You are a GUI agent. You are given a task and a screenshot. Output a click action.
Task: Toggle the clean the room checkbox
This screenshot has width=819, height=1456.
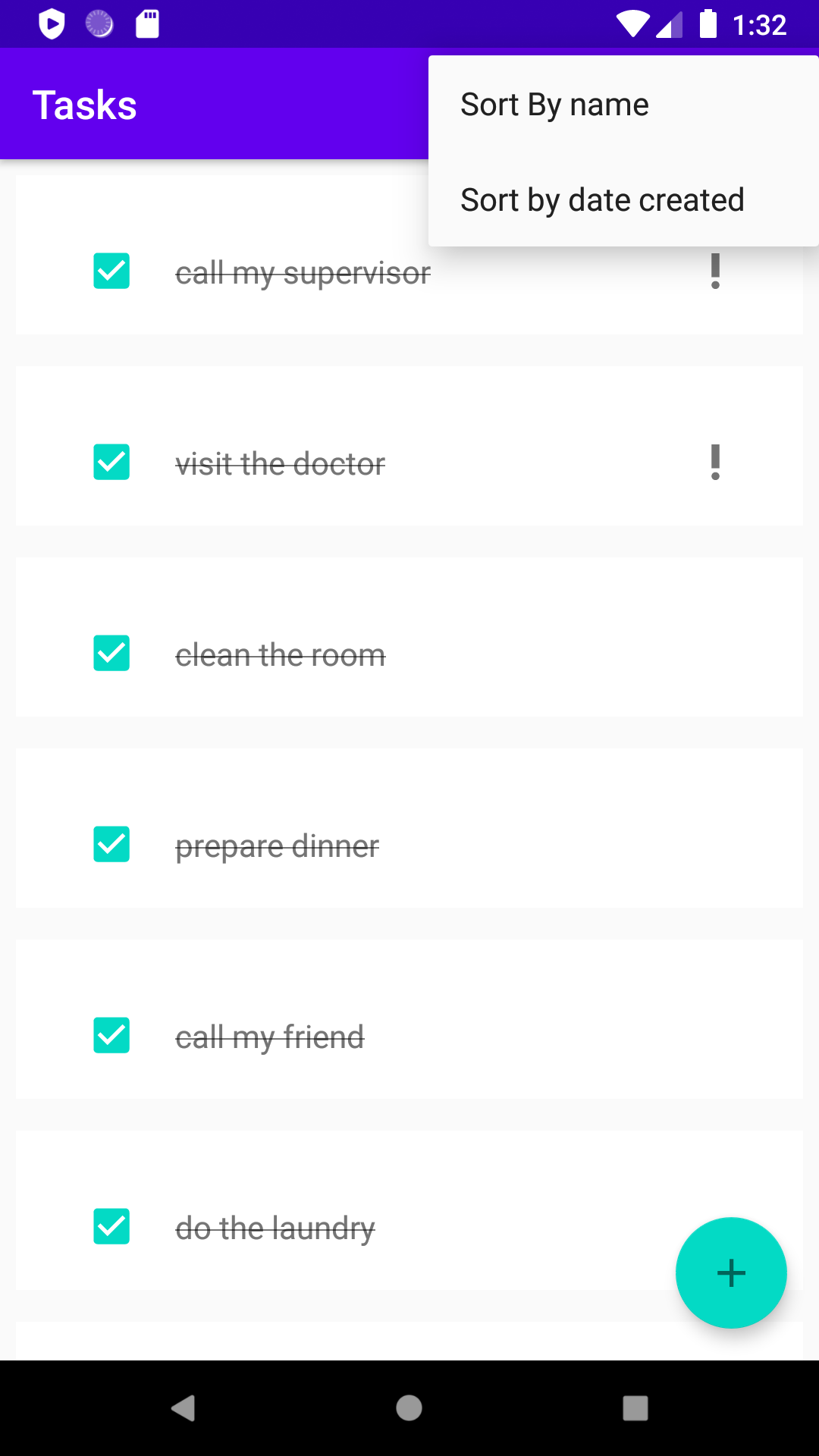click(111, 653)
